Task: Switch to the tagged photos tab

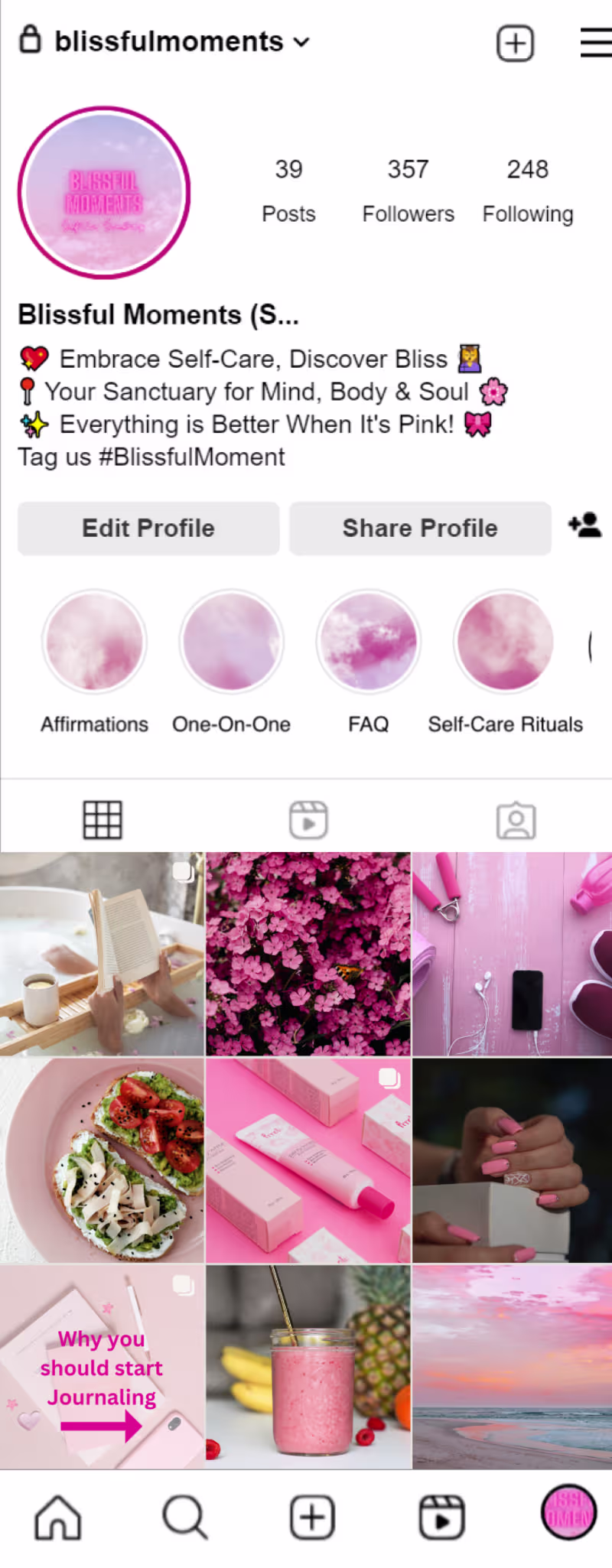Action: (516, 820)
